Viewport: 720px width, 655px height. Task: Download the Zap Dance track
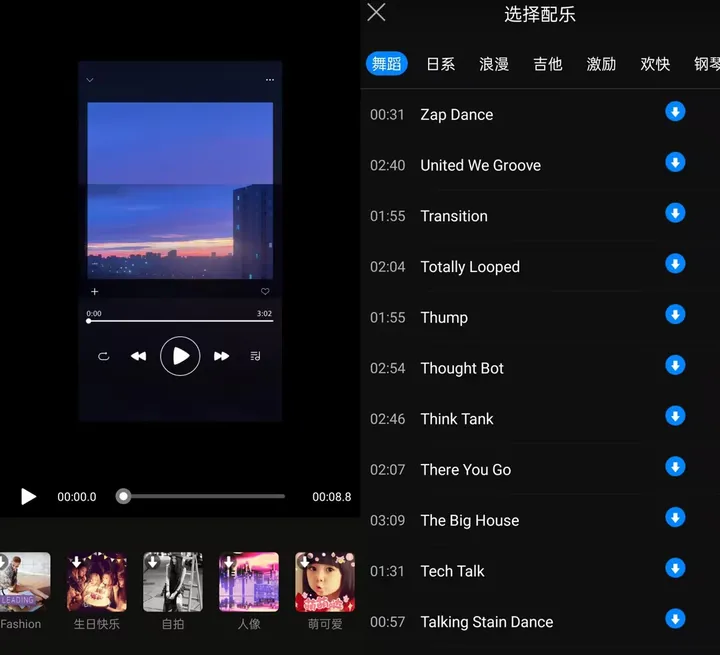(675, 112)
